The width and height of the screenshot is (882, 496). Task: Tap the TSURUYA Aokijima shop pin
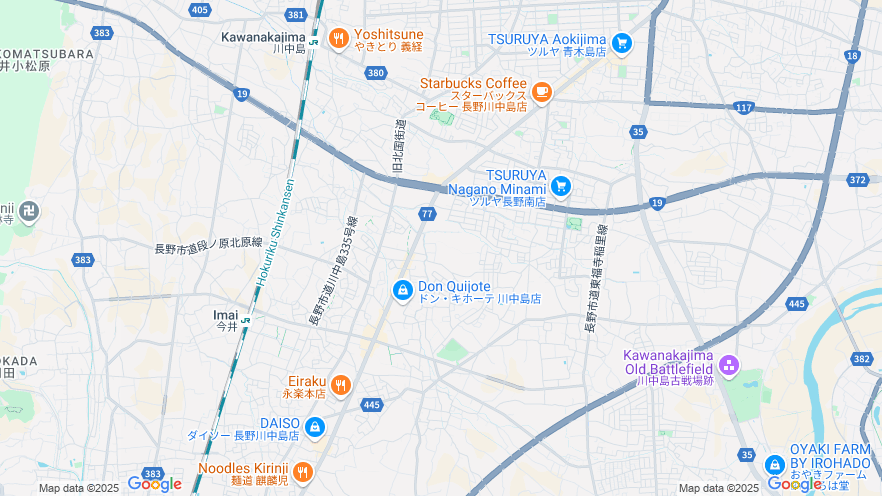pos(622,43)
